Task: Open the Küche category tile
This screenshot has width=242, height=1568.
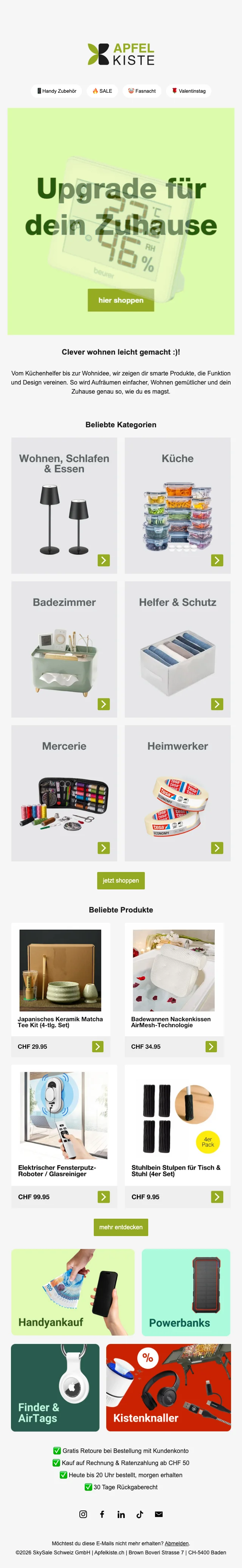Action: click(178, 505)
